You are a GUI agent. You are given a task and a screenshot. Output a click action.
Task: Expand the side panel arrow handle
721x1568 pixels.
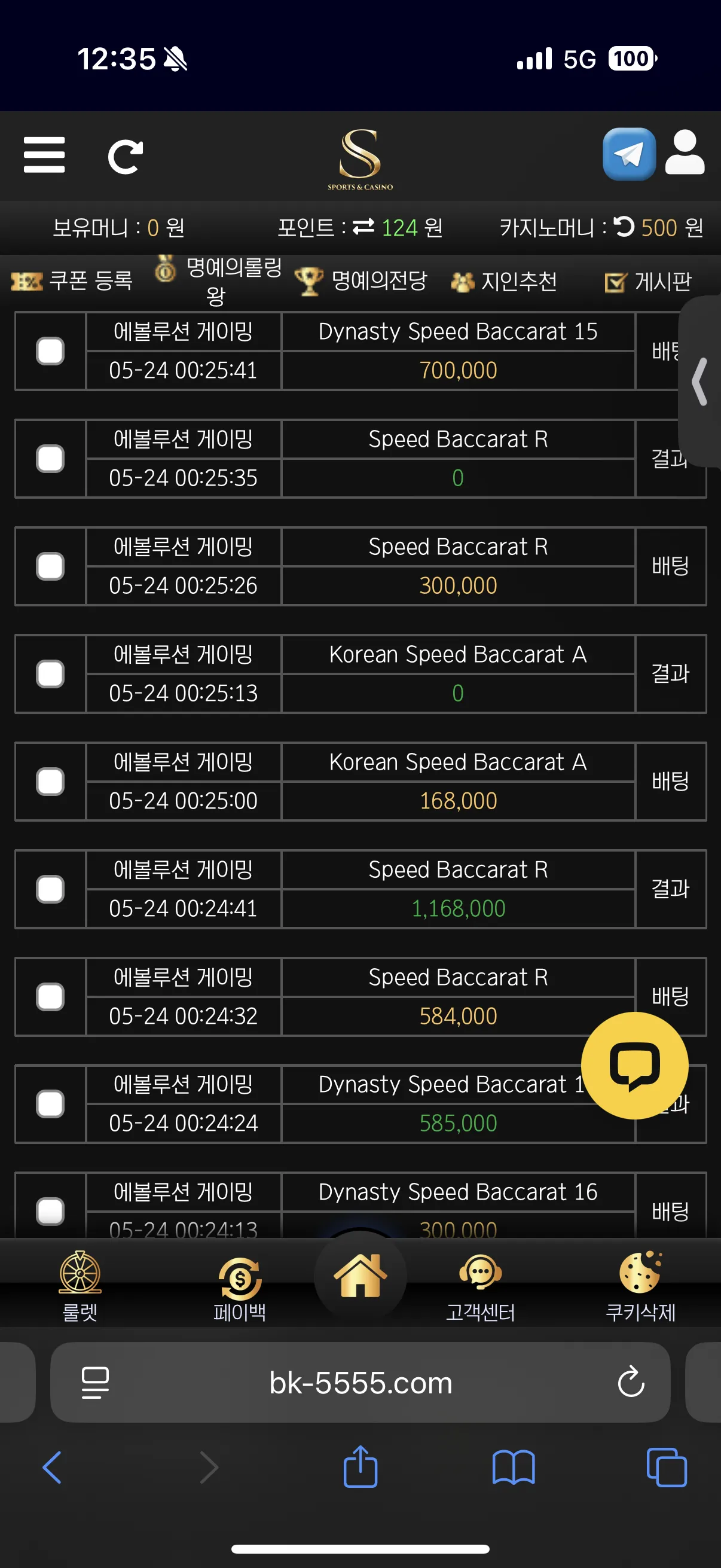point(700,382)
